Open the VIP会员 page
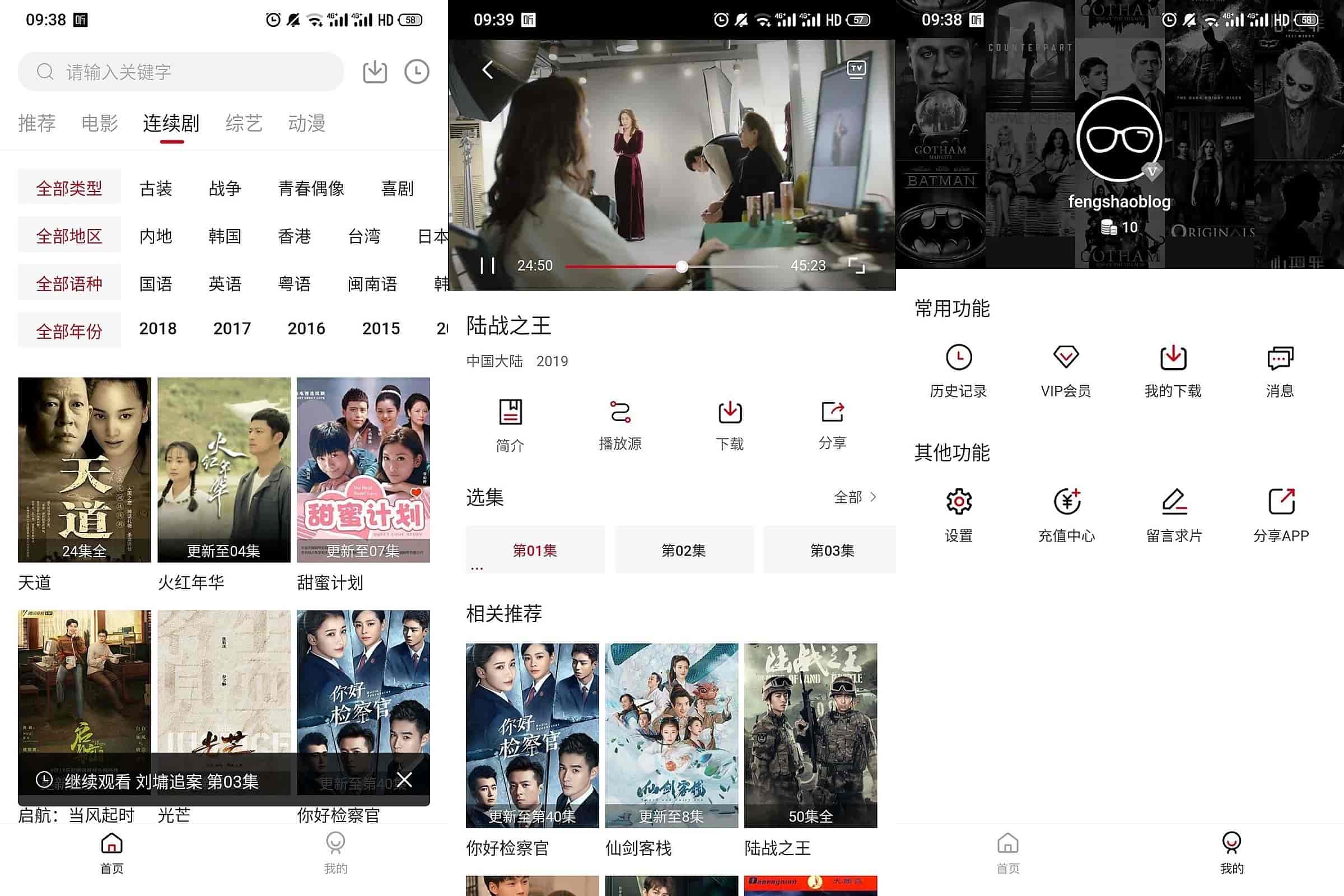This screenshot has width=1344, height=896. point(1066,370)
